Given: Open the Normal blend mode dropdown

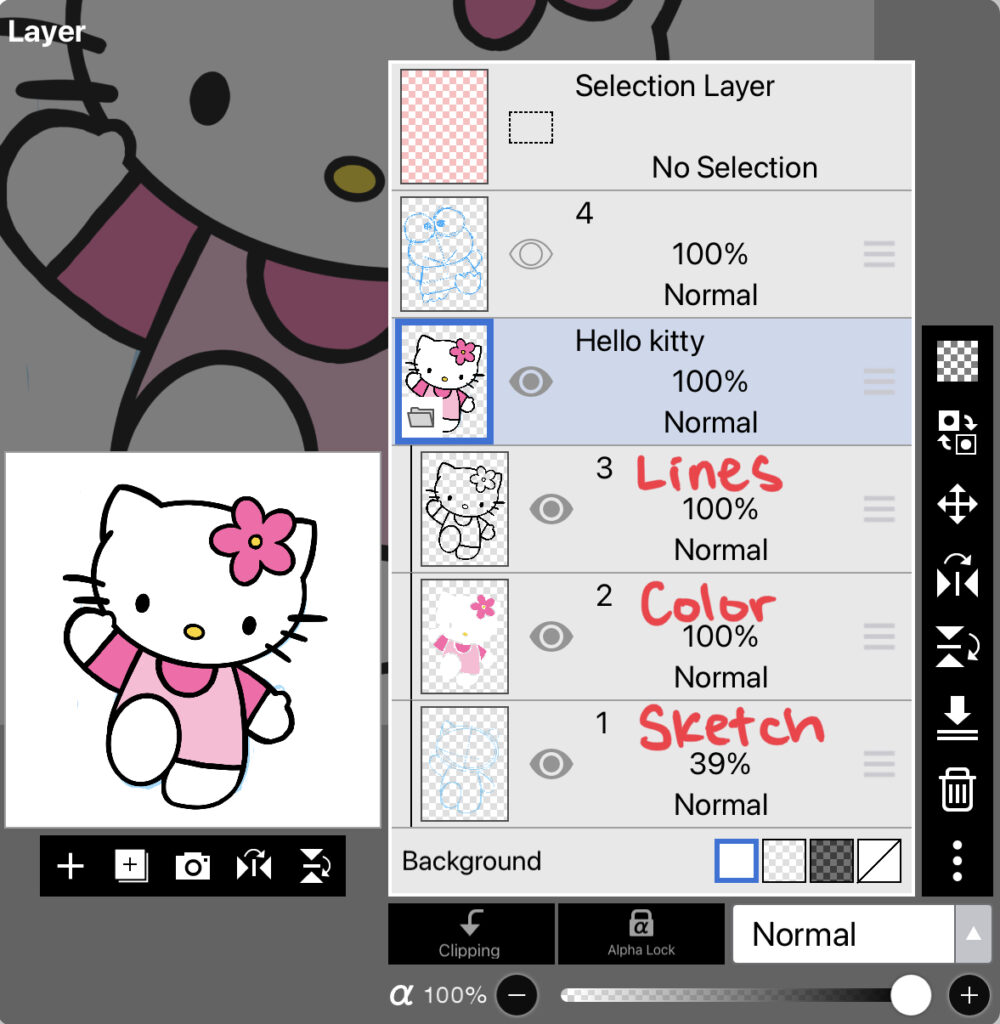Looking at the screenshot, I should 861,934.
